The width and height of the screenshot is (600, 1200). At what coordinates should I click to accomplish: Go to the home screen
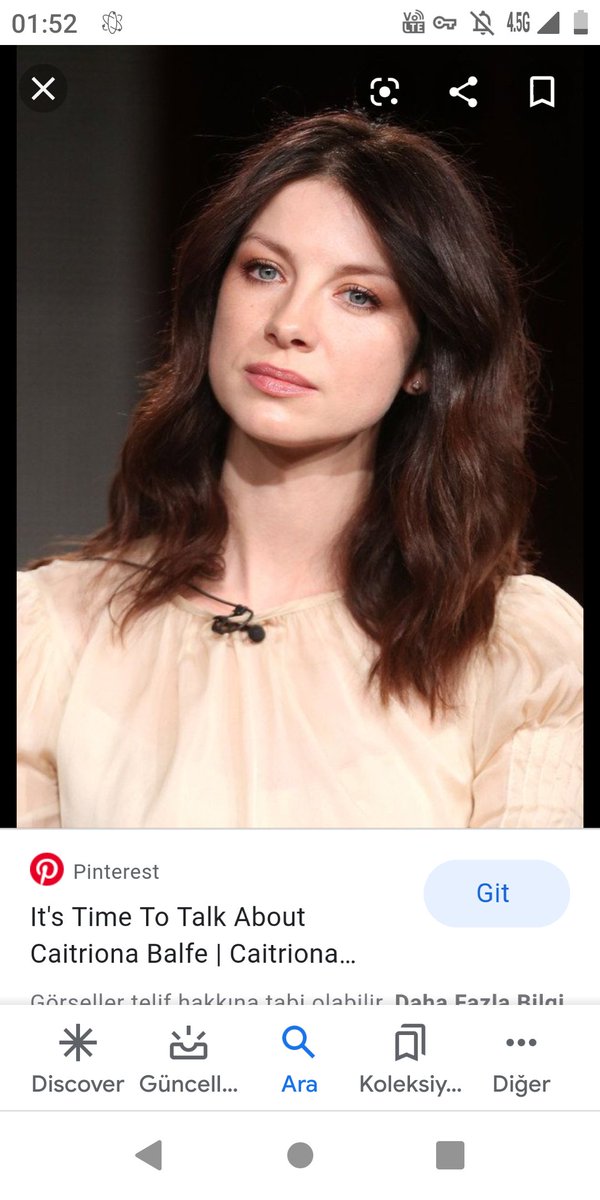(299, 1156)
